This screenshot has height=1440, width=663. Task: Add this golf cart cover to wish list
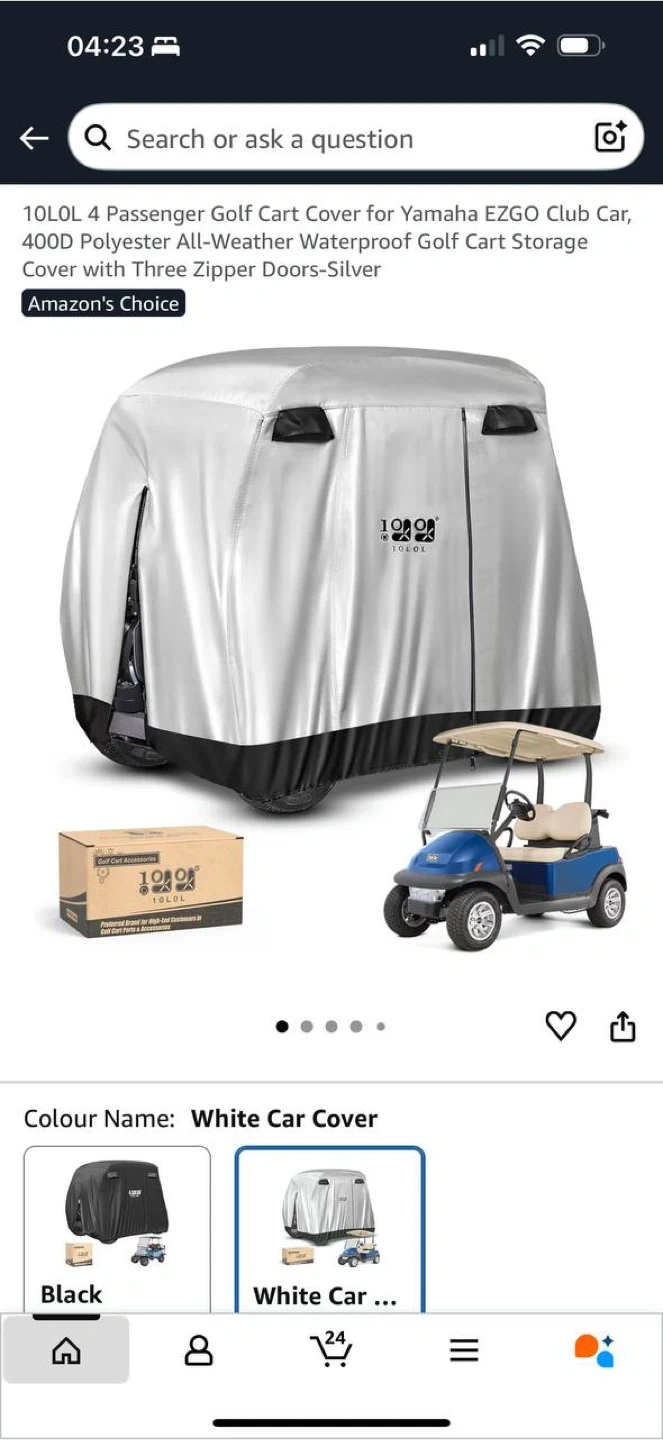coord(560,1026)
